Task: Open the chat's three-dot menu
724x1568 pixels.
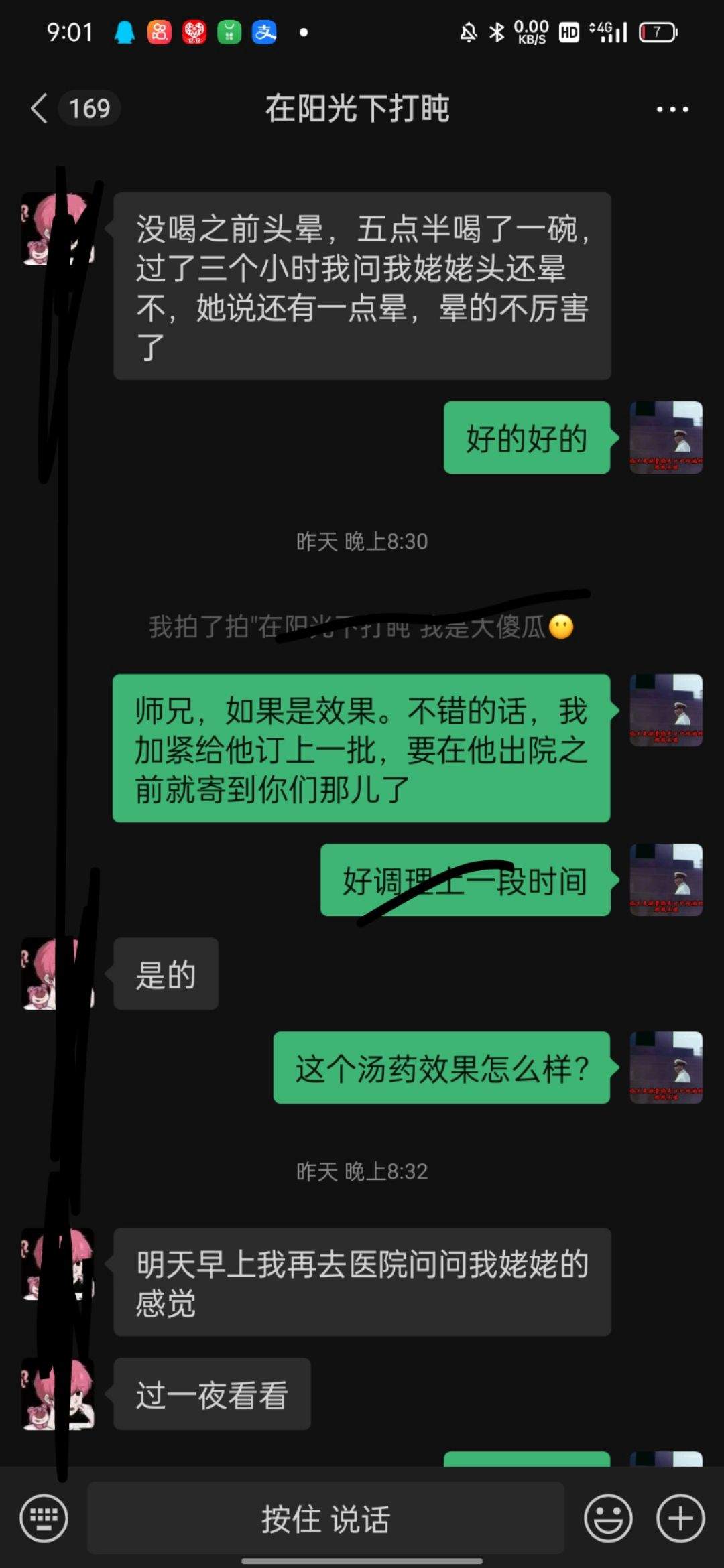Action: pyautogui.click(x=672, y=109)
